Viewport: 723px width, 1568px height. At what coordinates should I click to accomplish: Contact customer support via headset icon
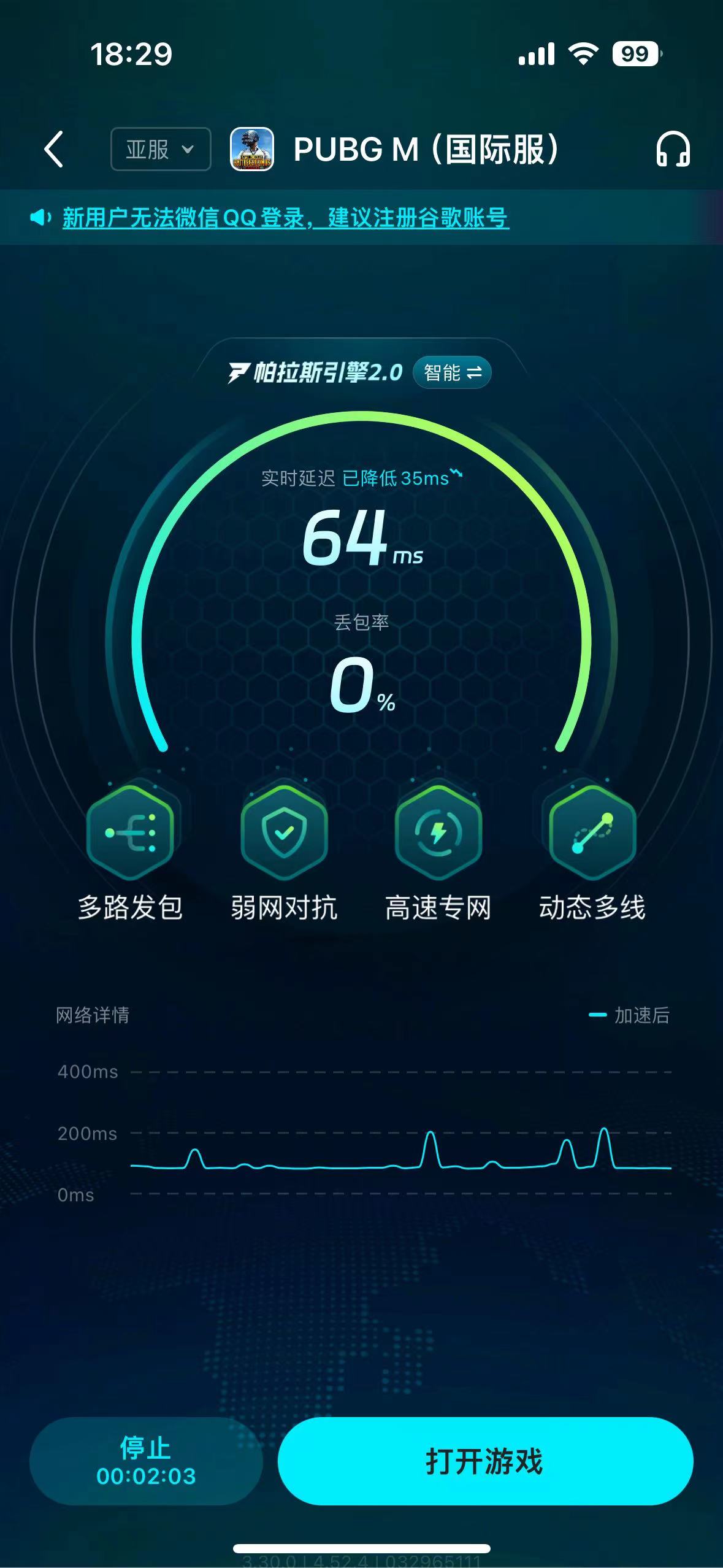(x=673, y=149)
